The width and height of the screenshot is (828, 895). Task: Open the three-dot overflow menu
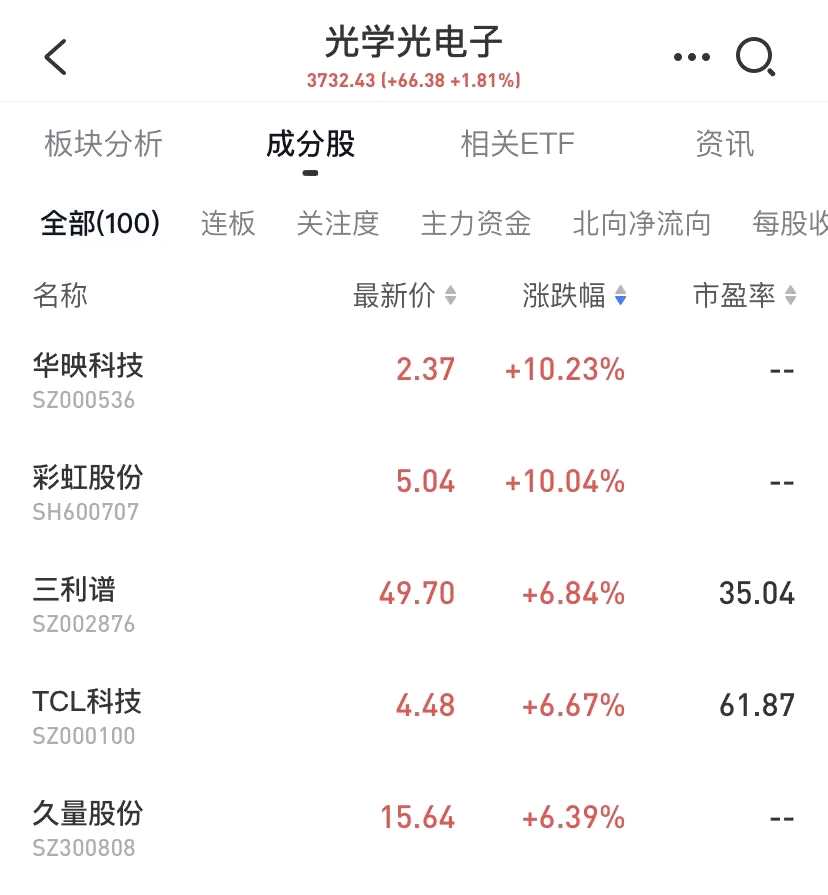(x=692, y=57)
